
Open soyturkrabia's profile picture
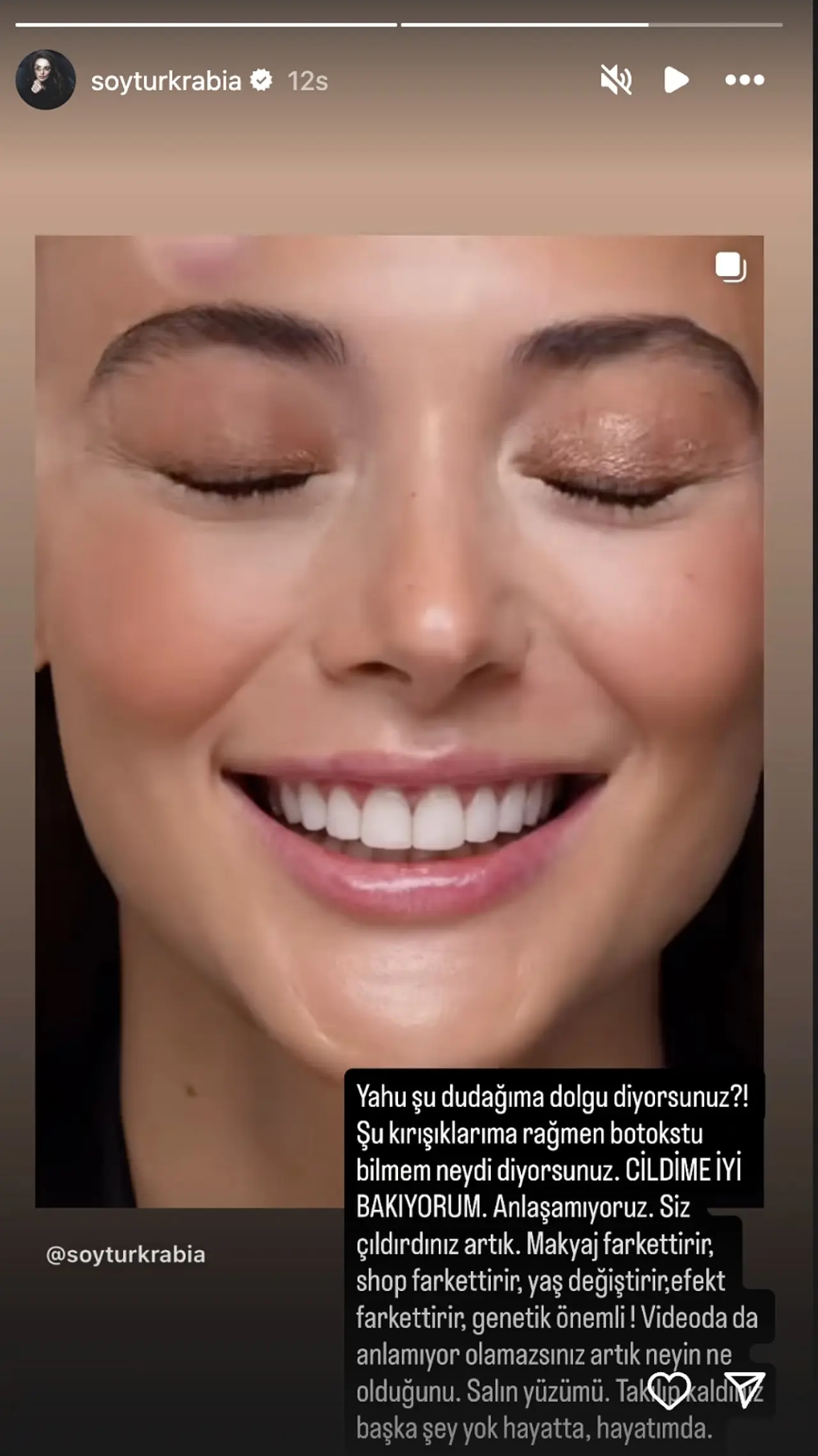[45, 80]
